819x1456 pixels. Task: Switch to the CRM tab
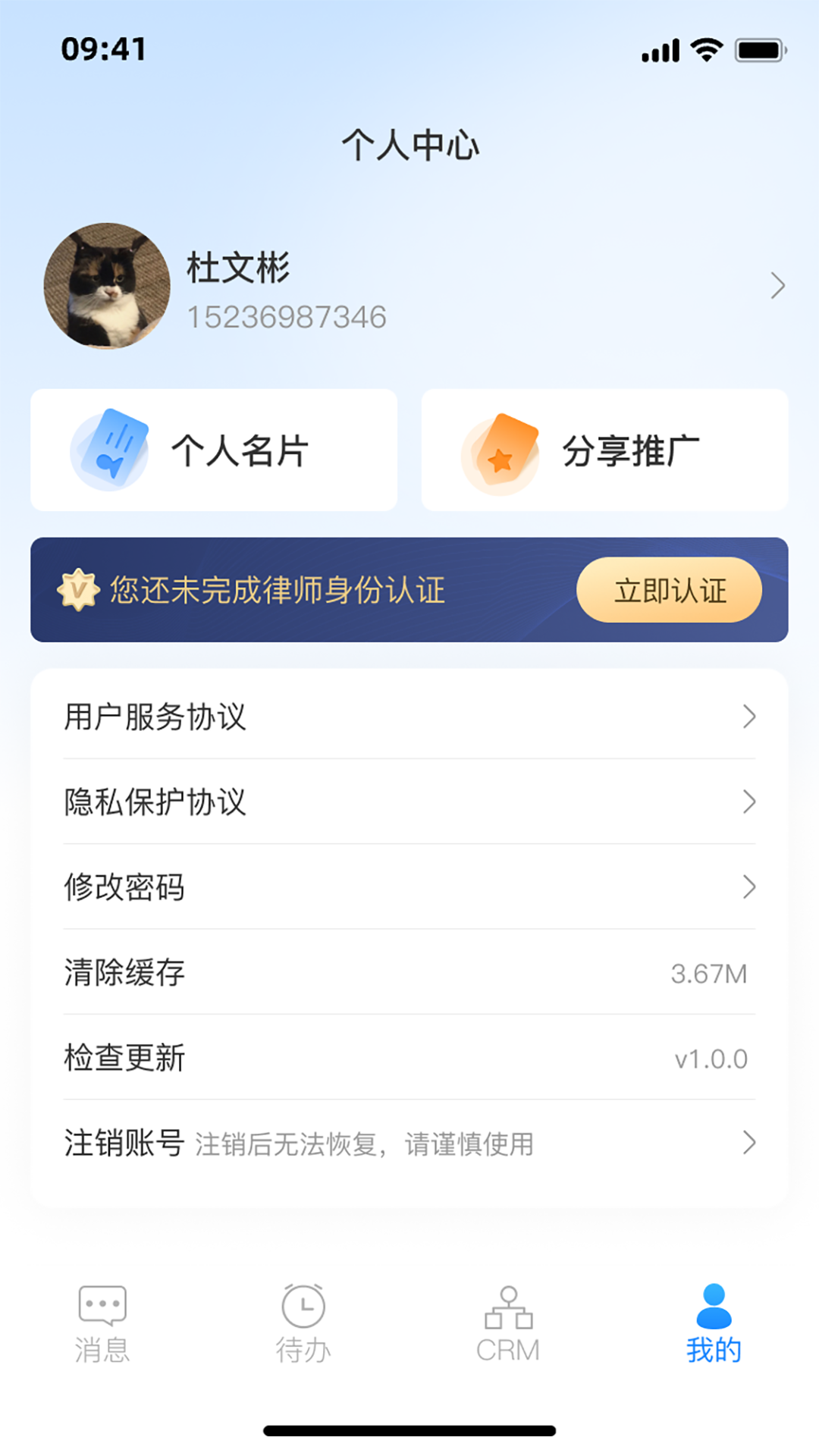click(508, 1323)
